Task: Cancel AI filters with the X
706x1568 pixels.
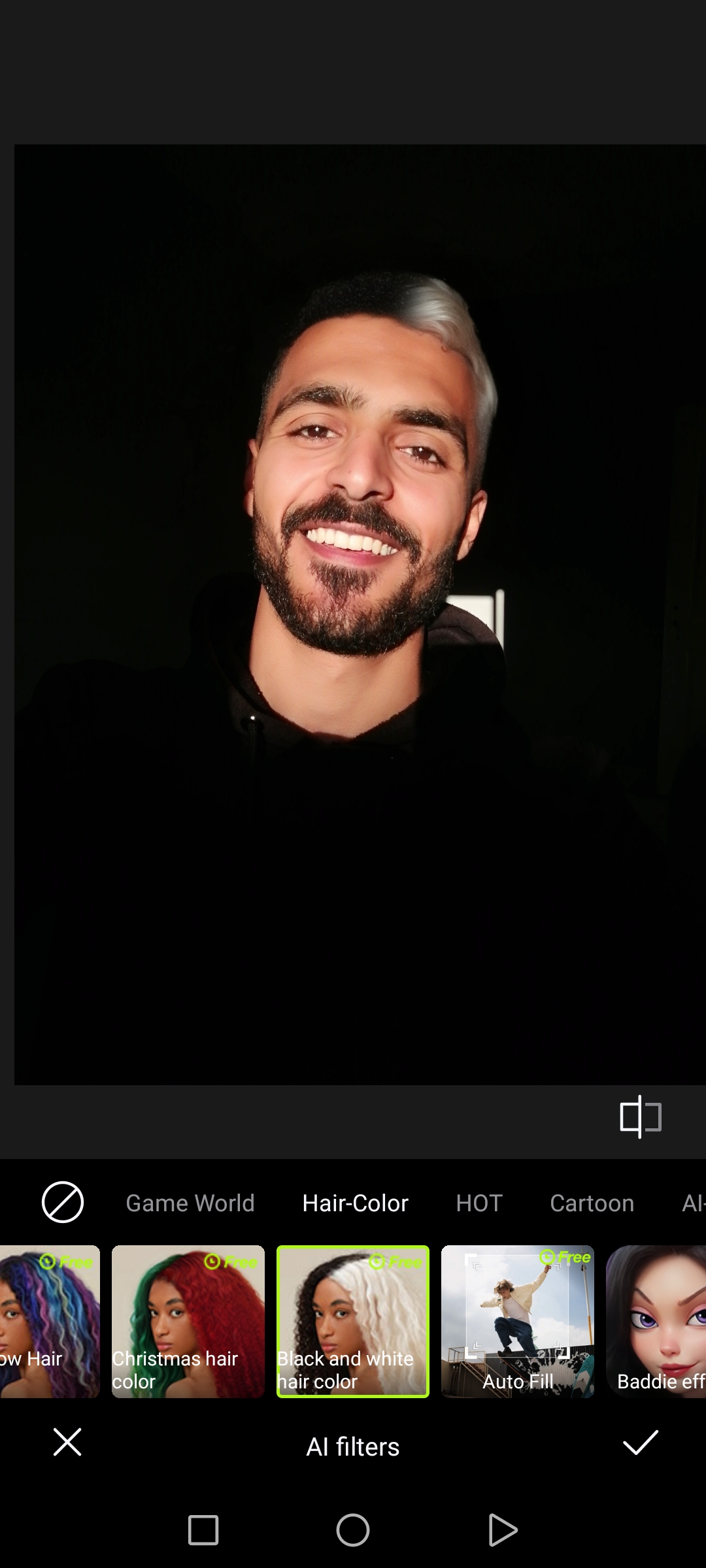Action: click(67, 1442)
